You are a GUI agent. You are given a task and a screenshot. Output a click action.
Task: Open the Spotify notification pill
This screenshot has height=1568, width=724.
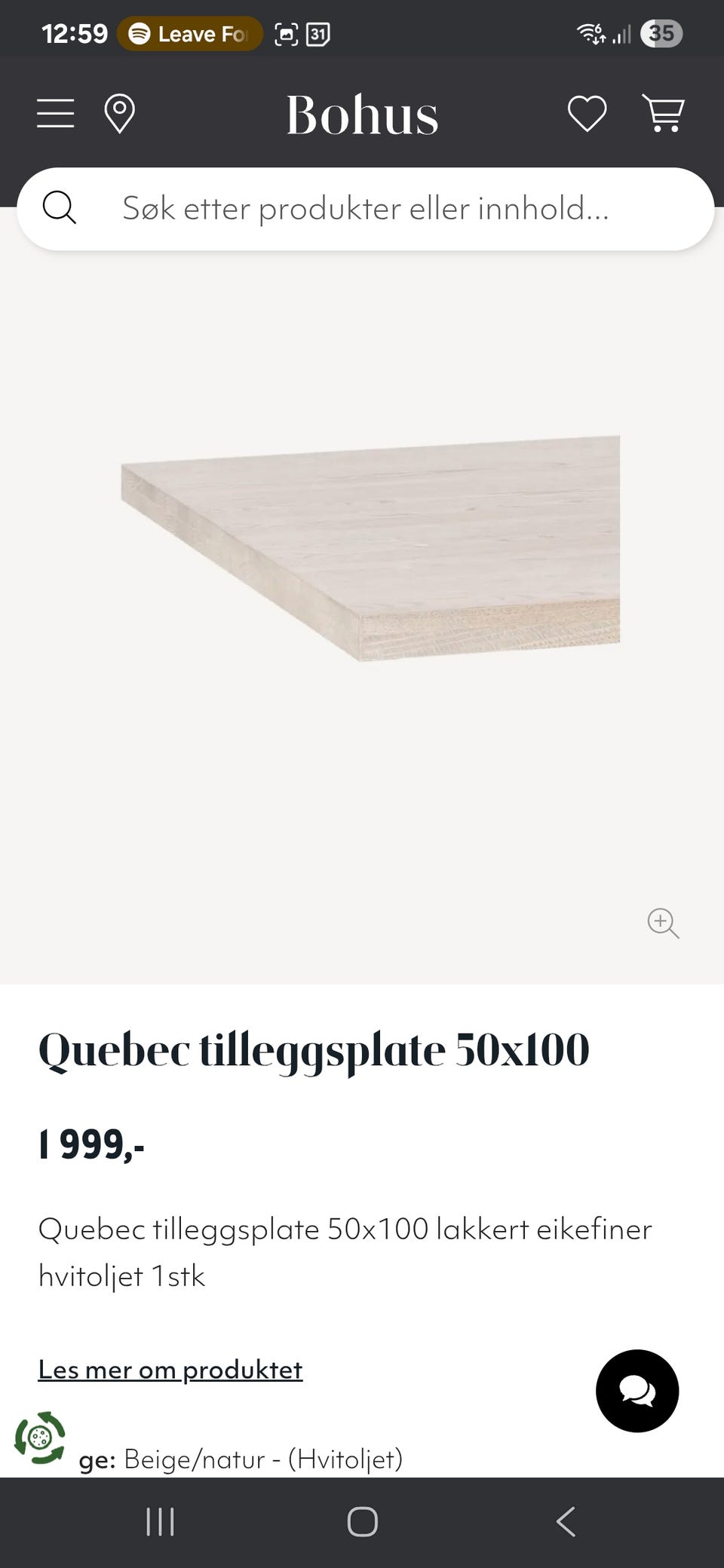pyautogui.click(x=189, y=33)
